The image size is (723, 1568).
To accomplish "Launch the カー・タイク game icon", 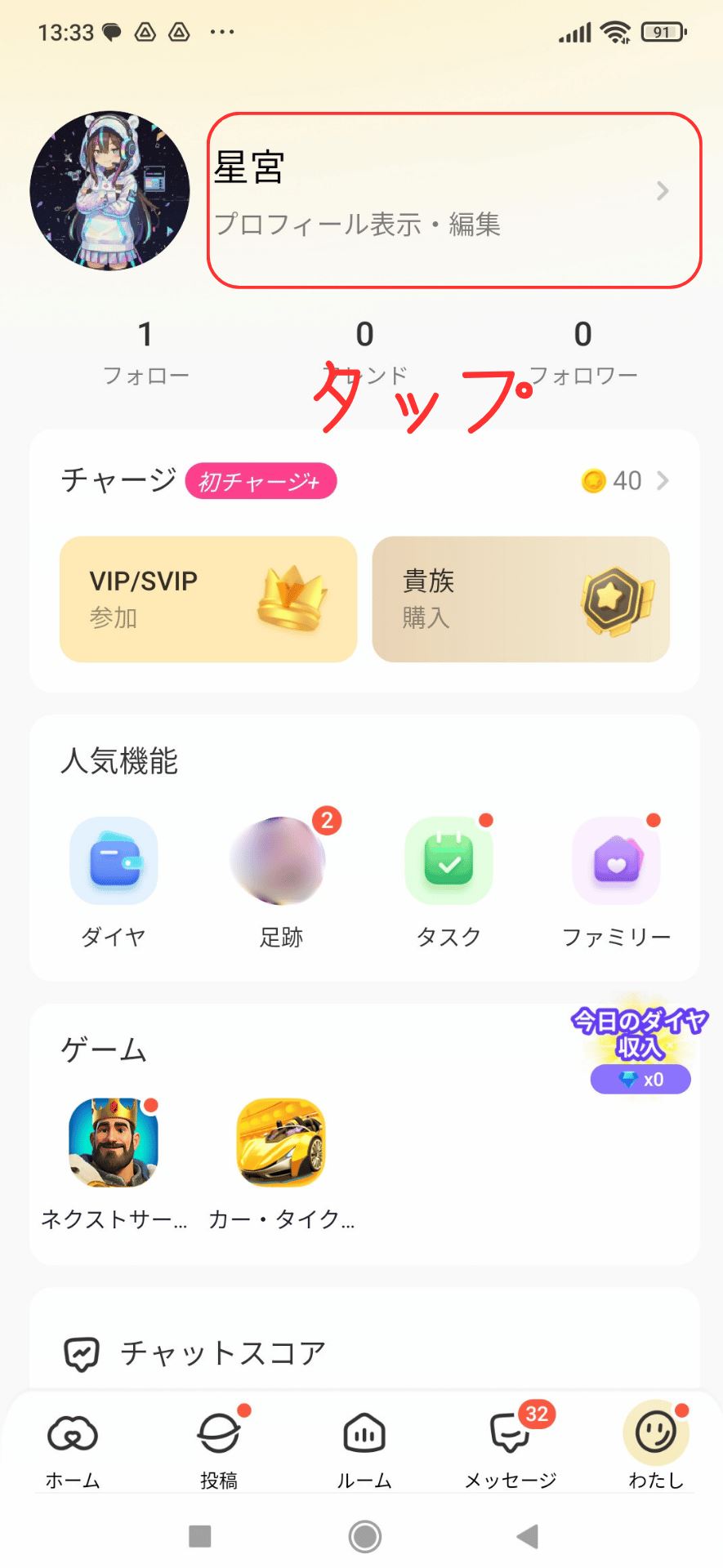I will click(282, 1143).
